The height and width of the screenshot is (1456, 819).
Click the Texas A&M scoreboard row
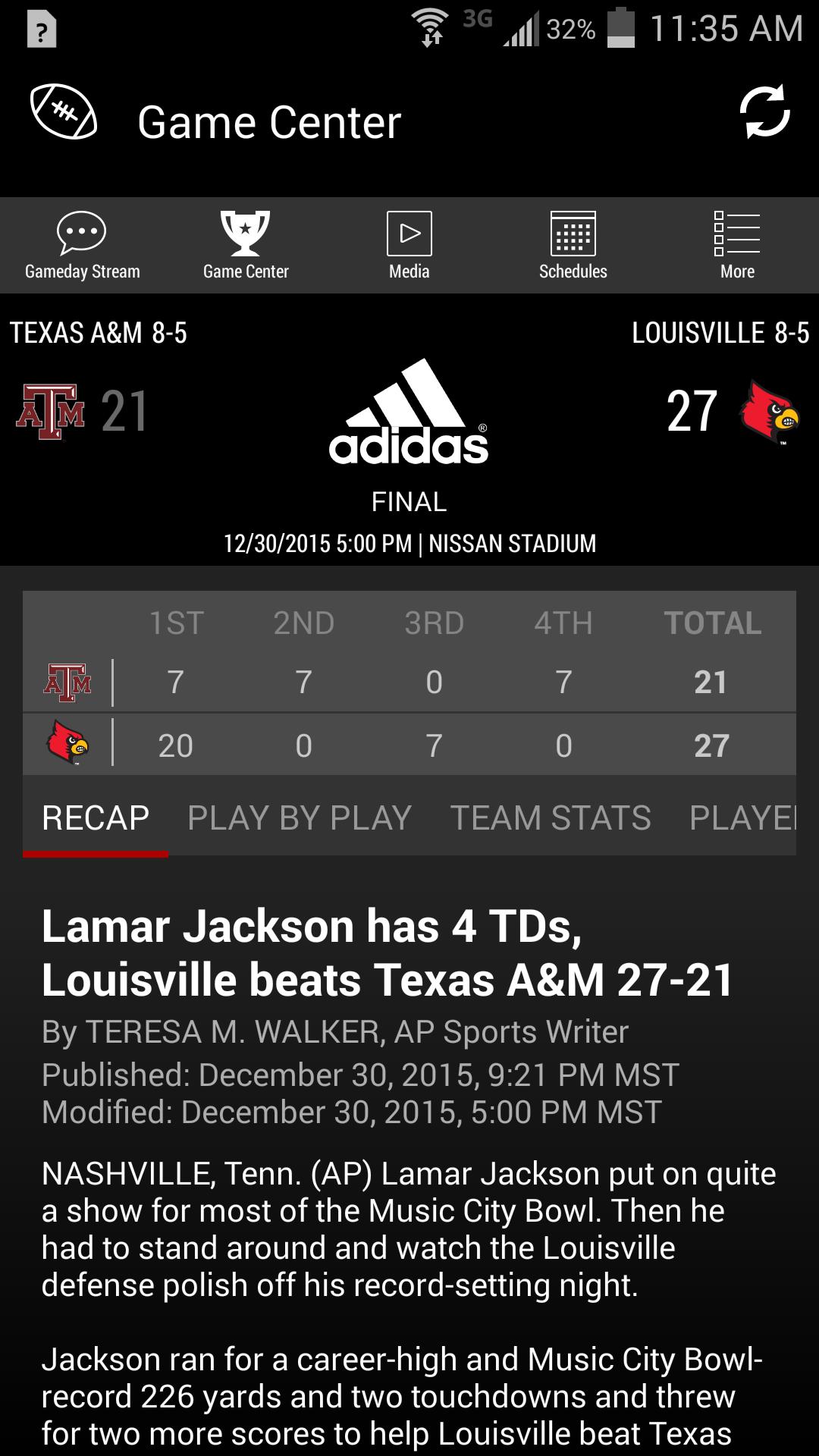(x=409, y=682)
